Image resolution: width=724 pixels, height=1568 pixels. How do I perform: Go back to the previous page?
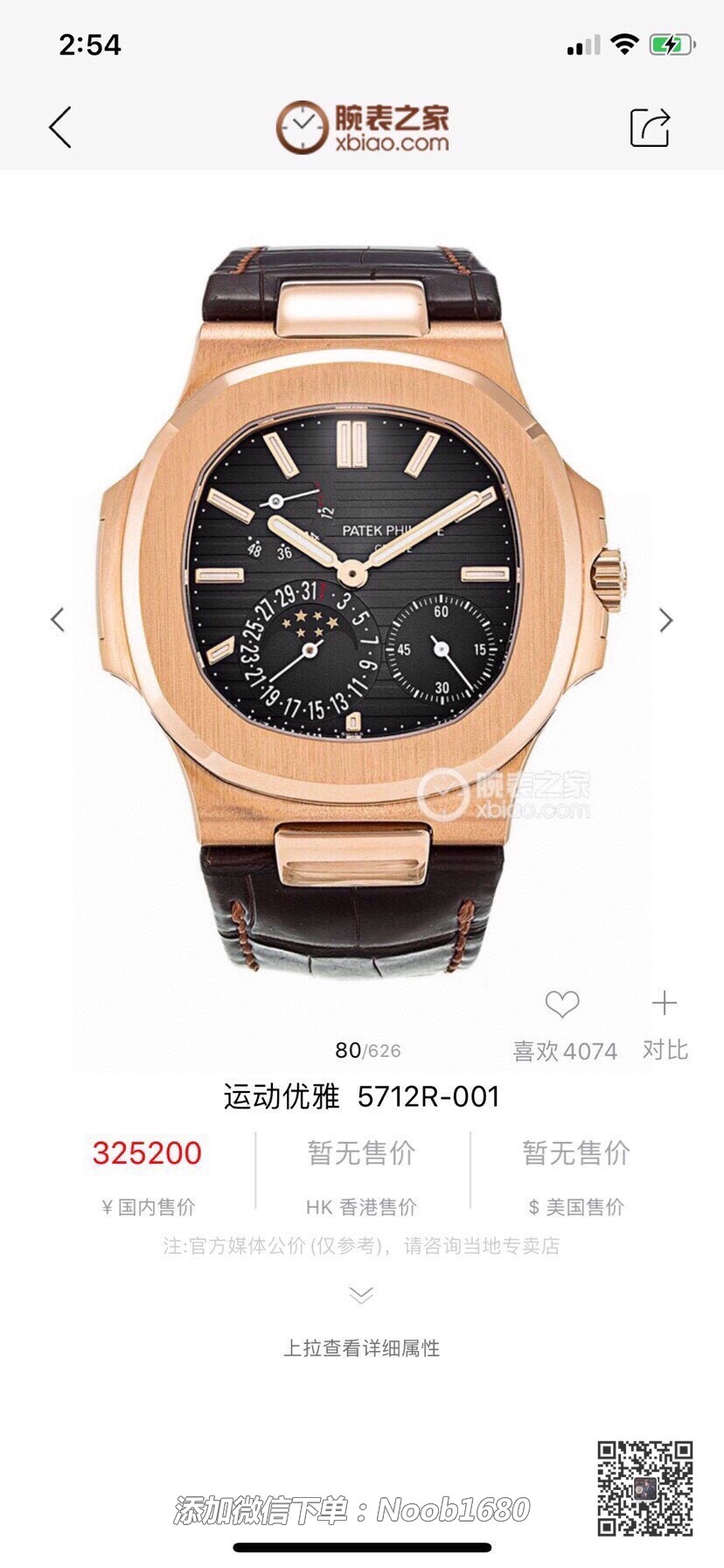59,128
